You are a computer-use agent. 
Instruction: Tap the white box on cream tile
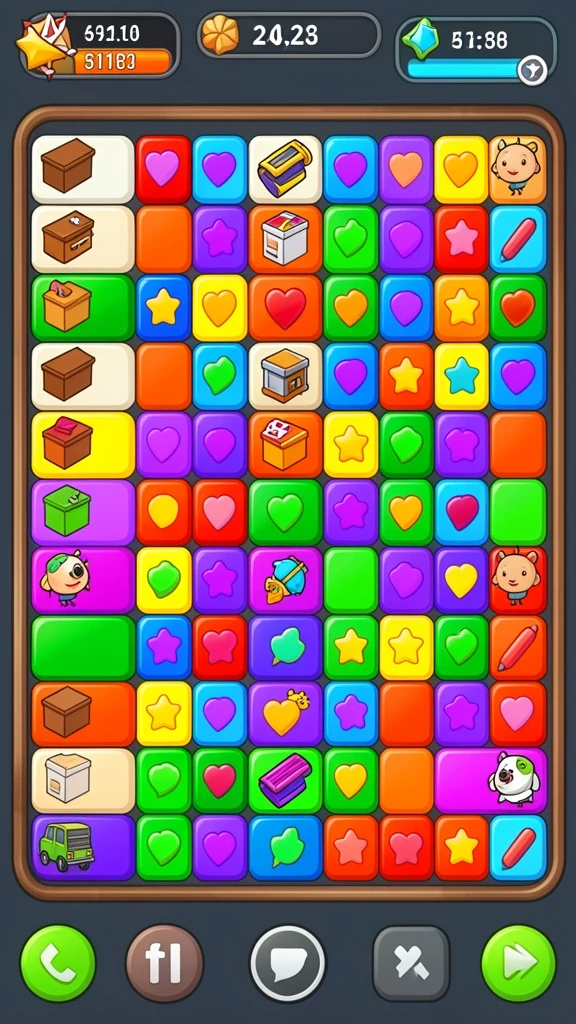[83, 780]
